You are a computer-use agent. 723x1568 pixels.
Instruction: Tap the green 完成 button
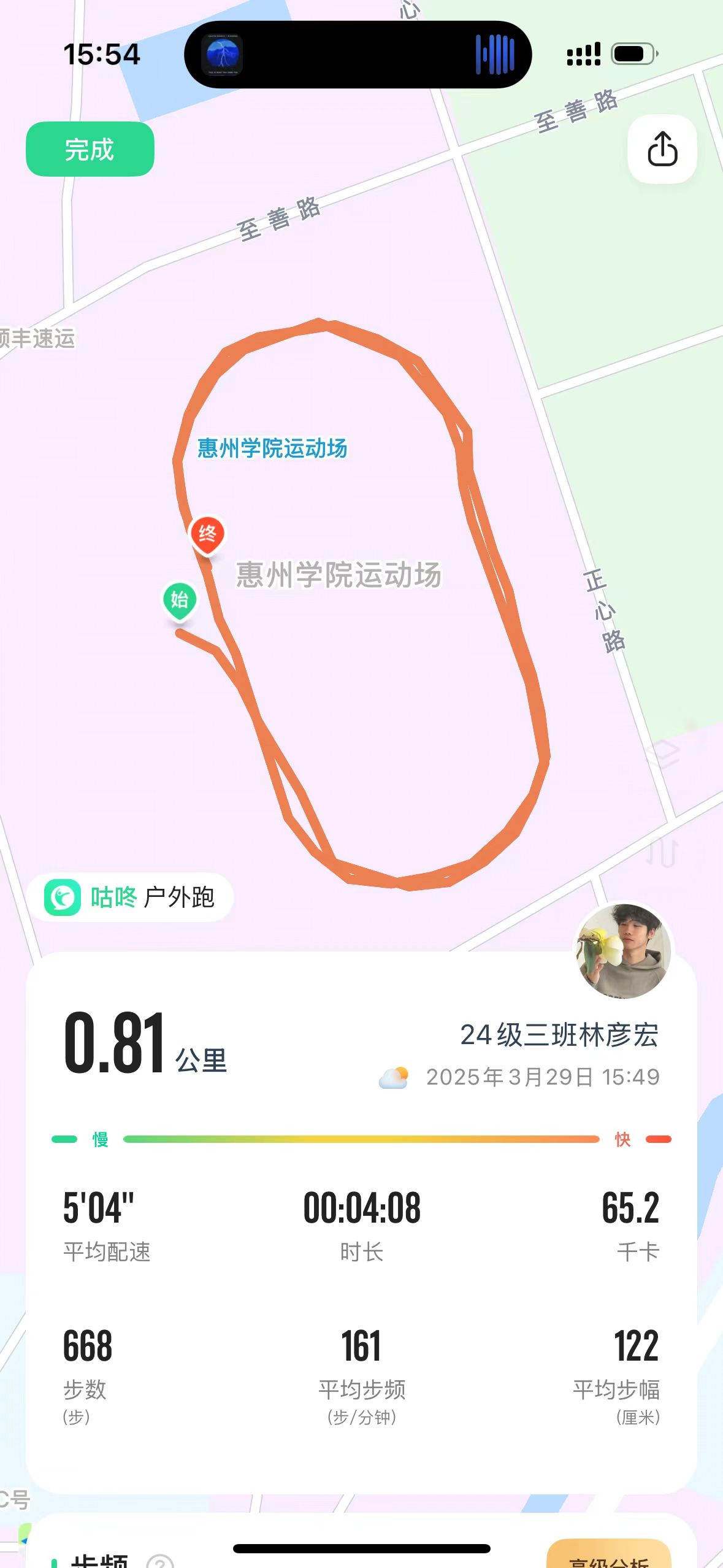coord(90,149)
